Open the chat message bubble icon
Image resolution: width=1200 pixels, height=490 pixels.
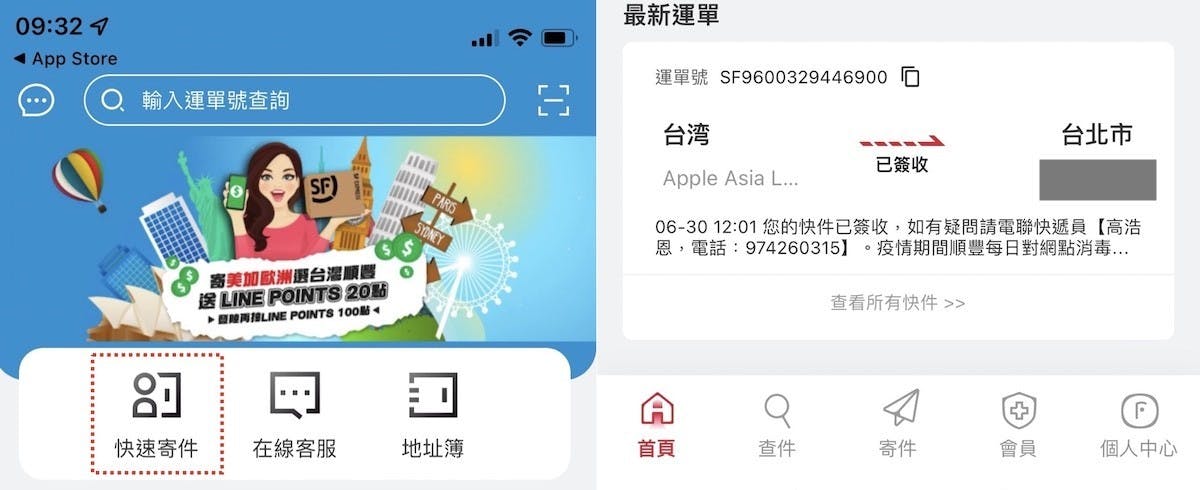[x=37, y=100]
